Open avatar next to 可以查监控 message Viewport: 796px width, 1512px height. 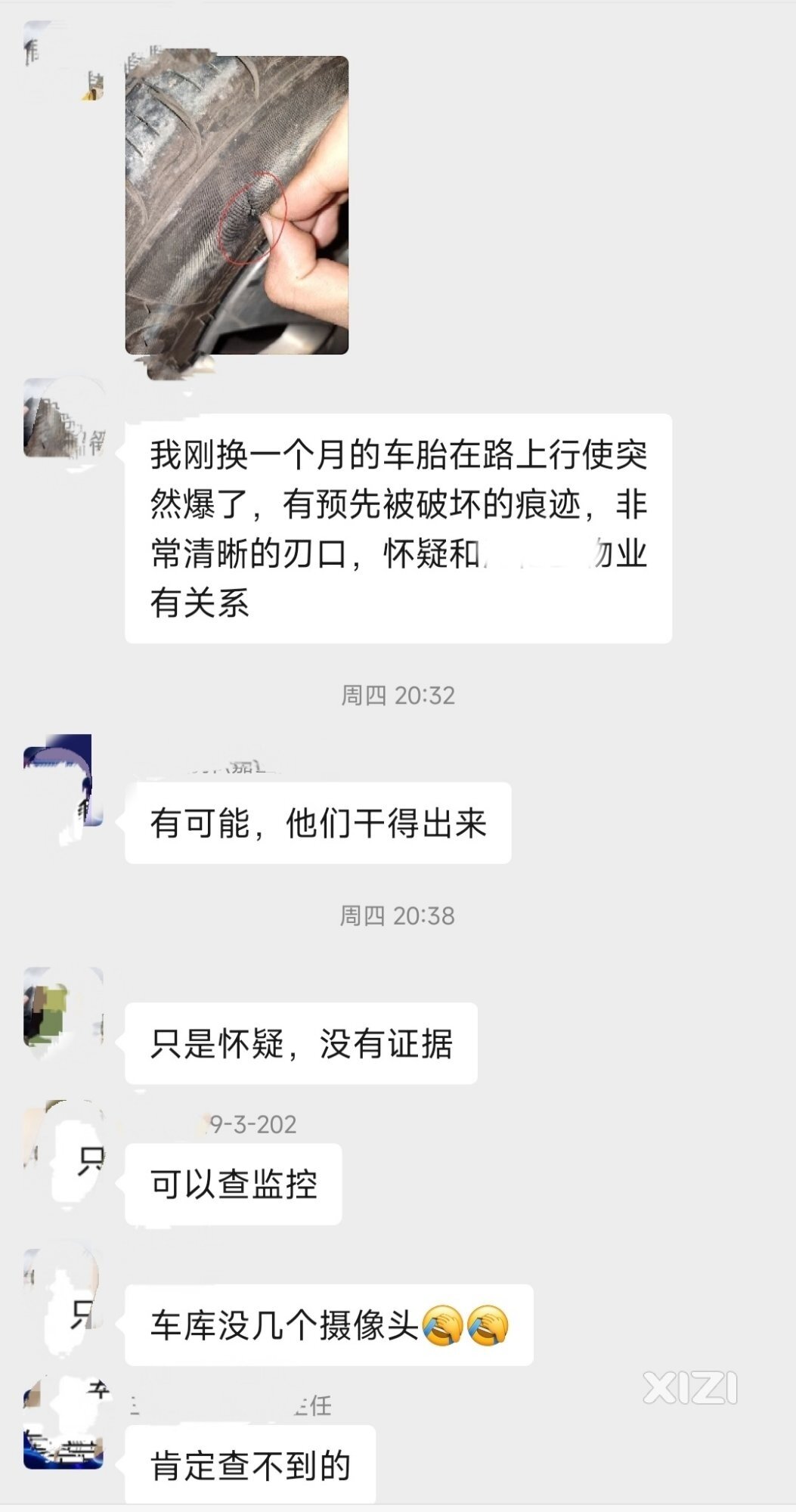pos(63,1150)
